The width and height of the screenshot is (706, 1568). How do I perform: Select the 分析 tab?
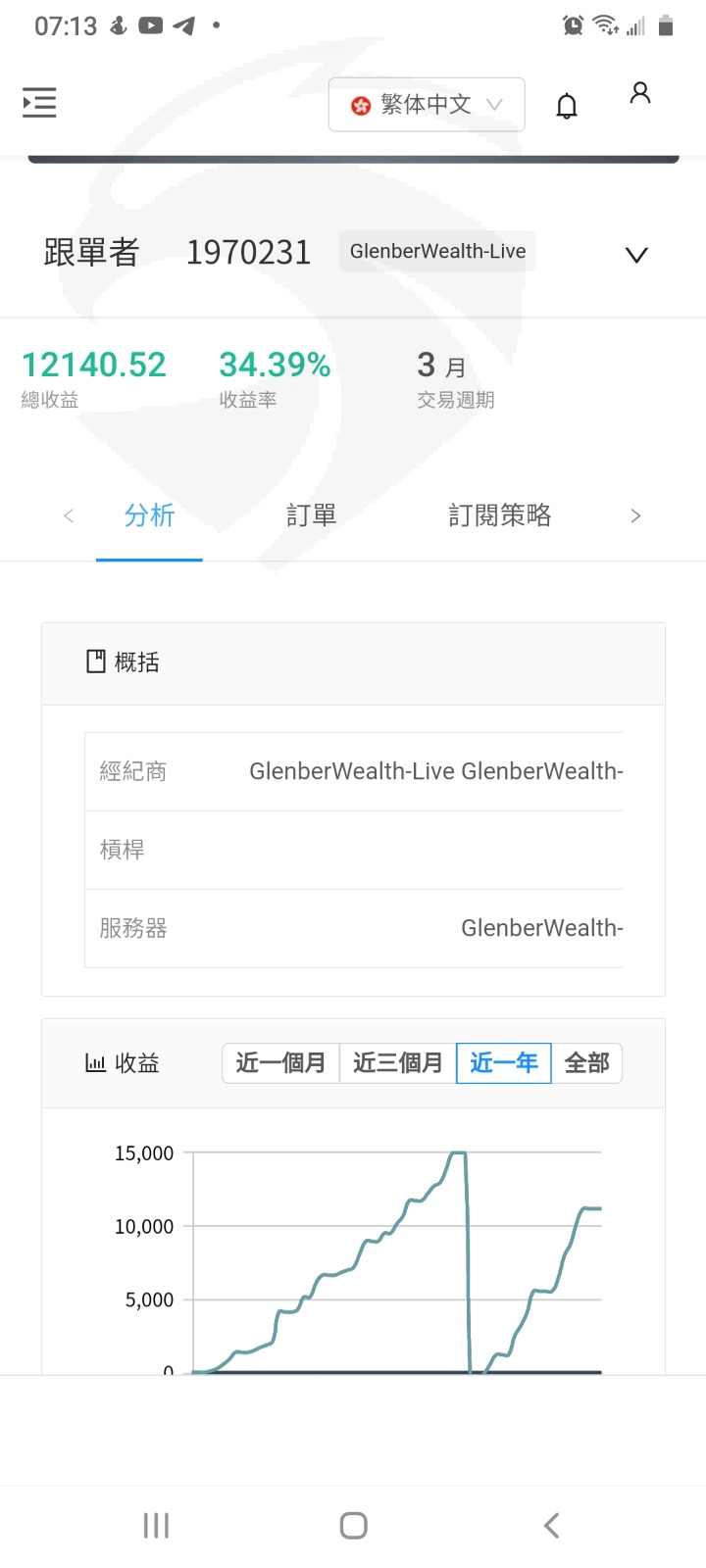pyautogui.click(x=149, y=515)
